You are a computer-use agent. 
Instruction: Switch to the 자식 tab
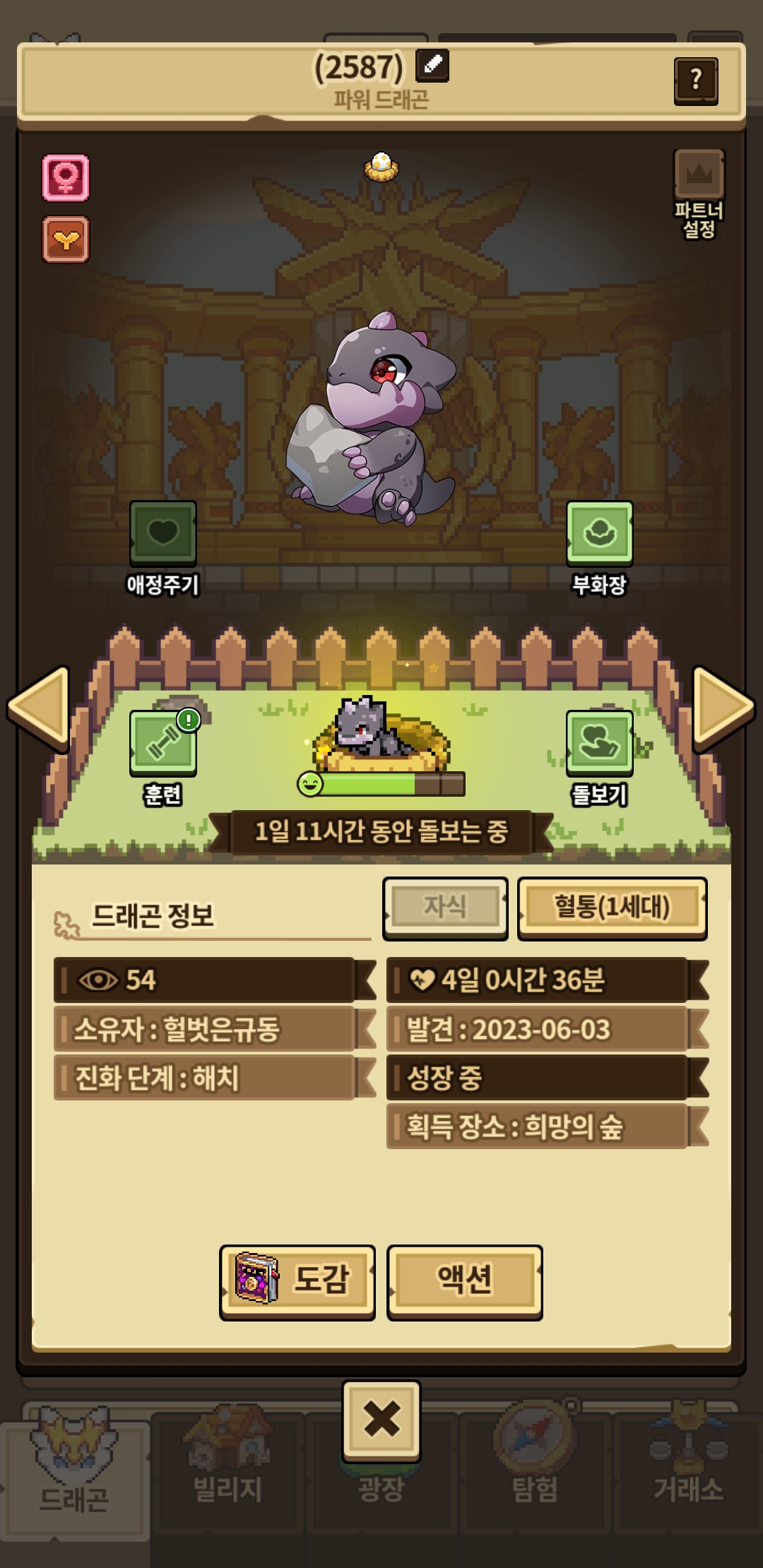coord(445,908)
